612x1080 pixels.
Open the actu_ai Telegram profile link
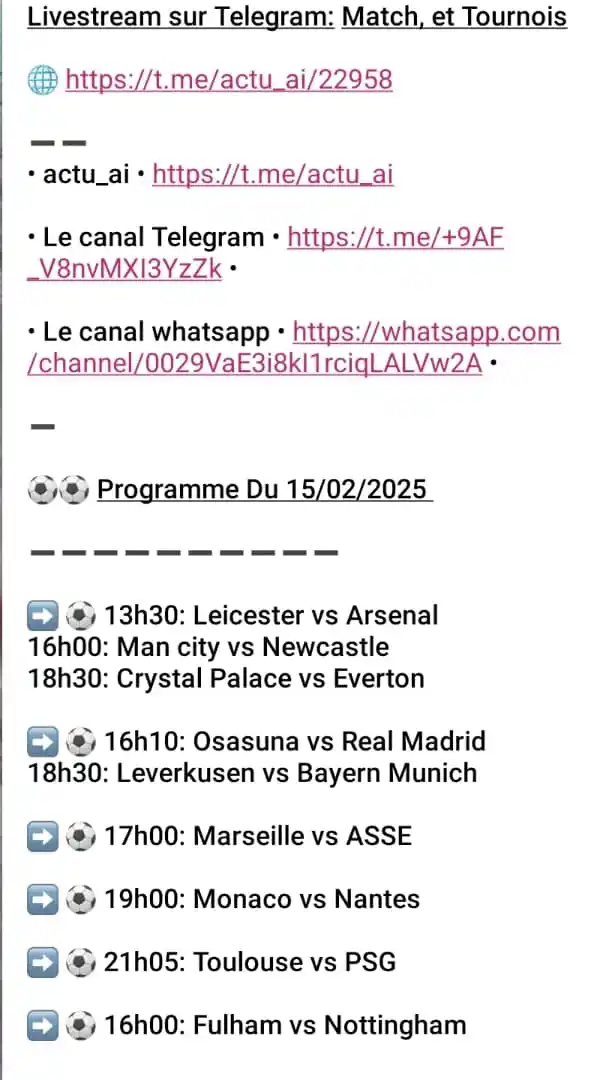tap(272, 175)
